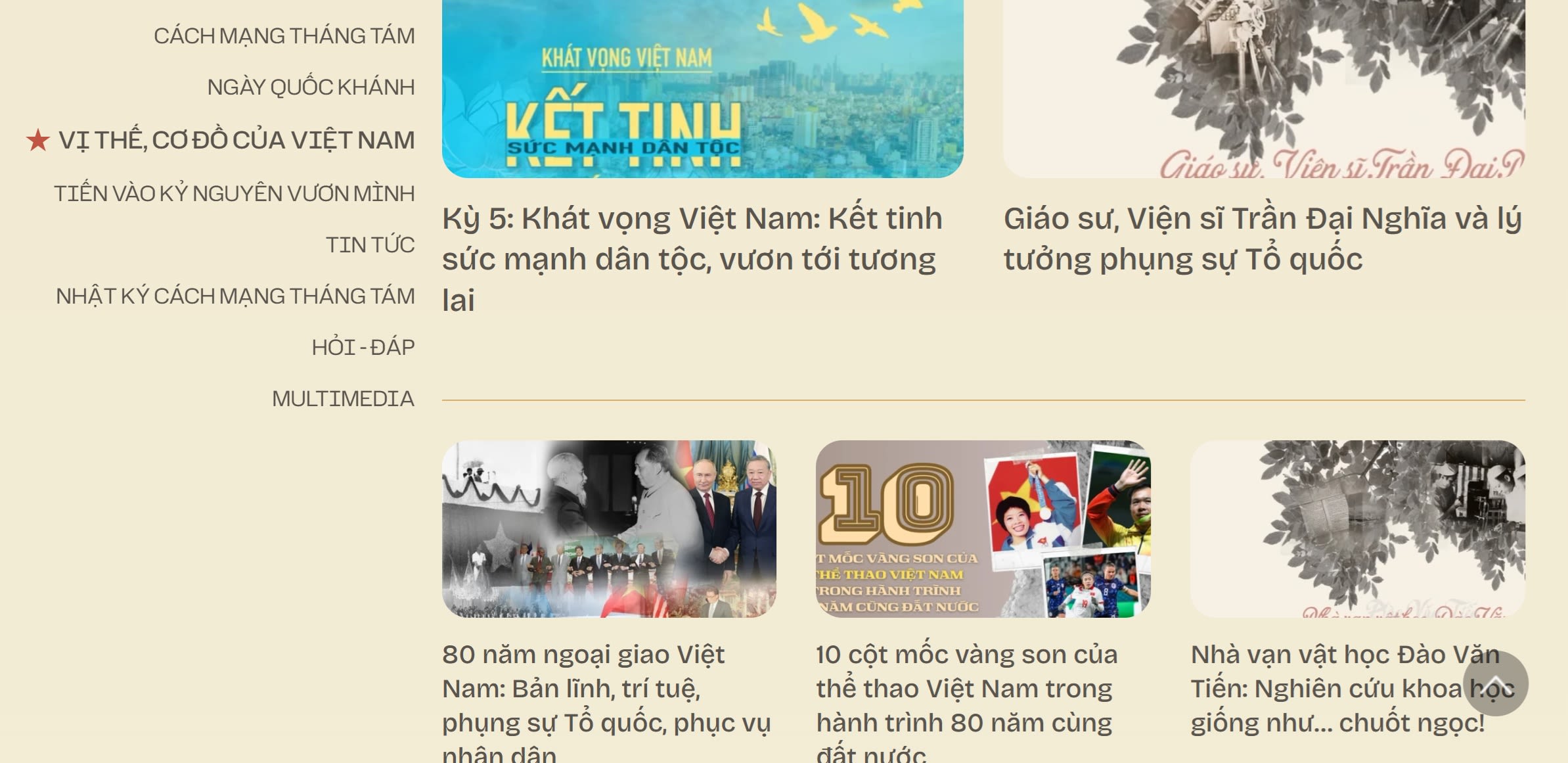The width and height of the screenshot is (1568, 763).
Task: Open Nhật ký Cách mạng Tháng Tám
Action: 235,296
